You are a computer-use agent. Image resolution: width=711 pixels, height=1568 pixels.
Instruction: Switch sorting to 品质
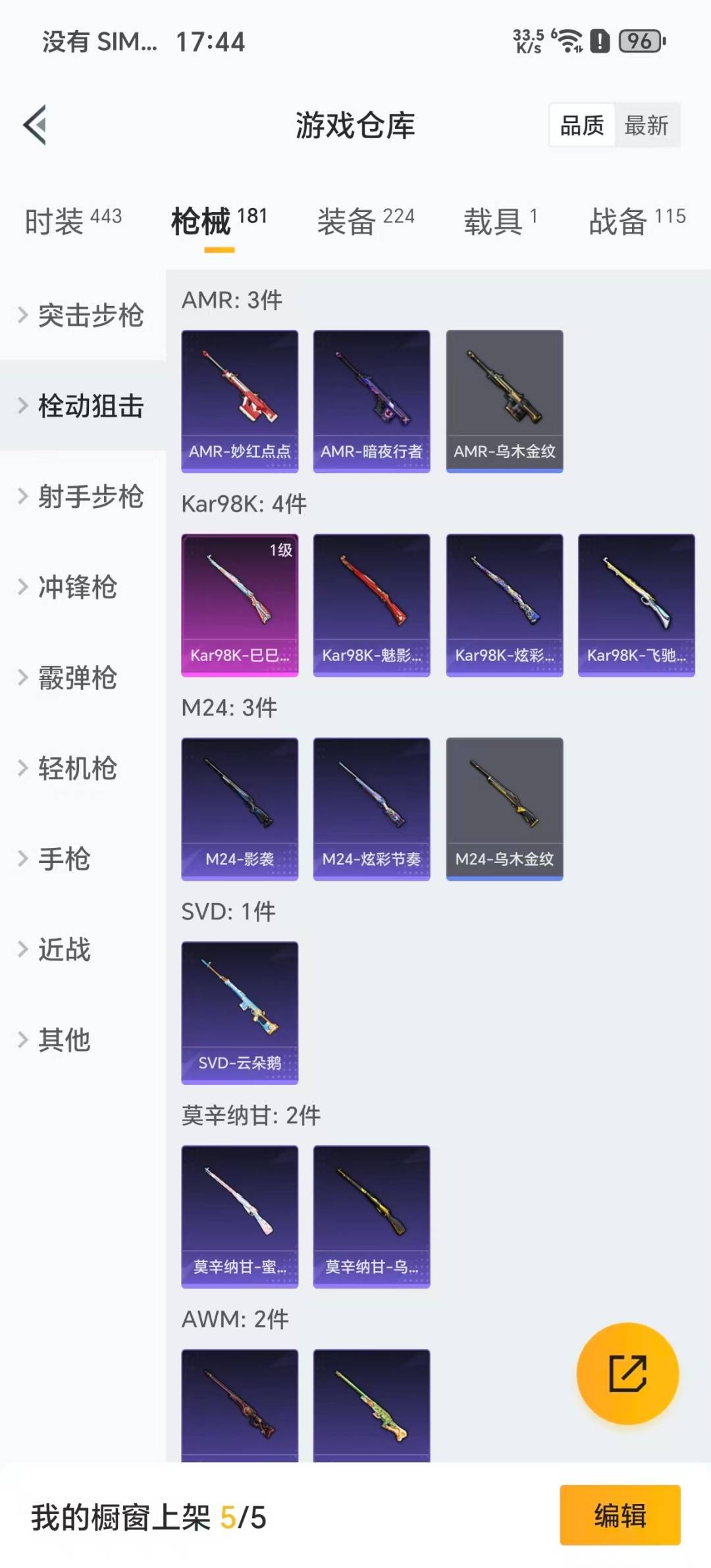coord(582,126)
